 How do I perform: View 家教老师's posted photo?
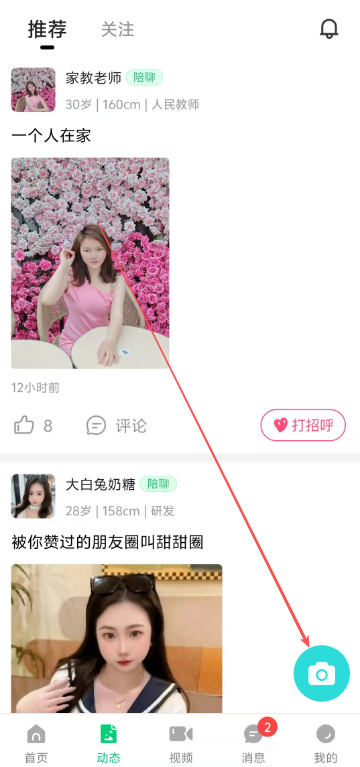(90, 263)
